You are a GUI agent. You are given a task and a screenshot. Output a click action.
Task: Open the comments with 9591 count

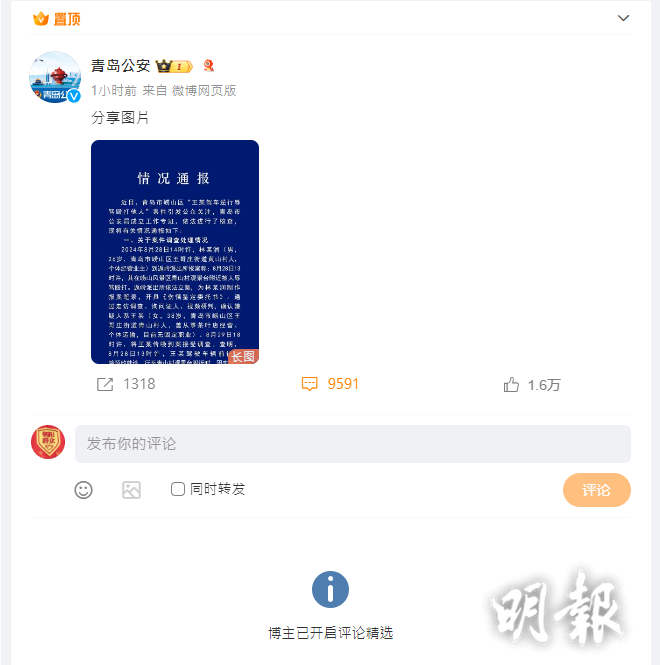(330, 384)
